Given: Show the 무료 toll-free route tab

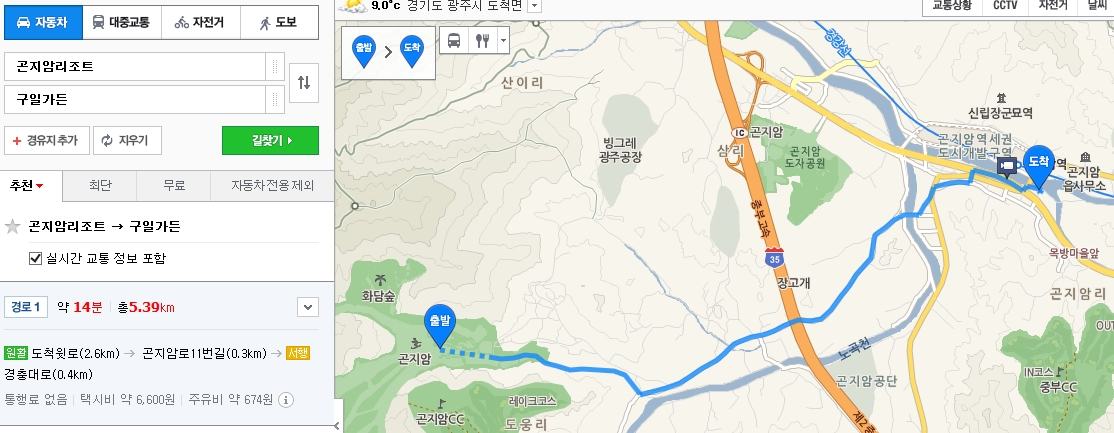Looking at the screenshot, I should [174, 186].
